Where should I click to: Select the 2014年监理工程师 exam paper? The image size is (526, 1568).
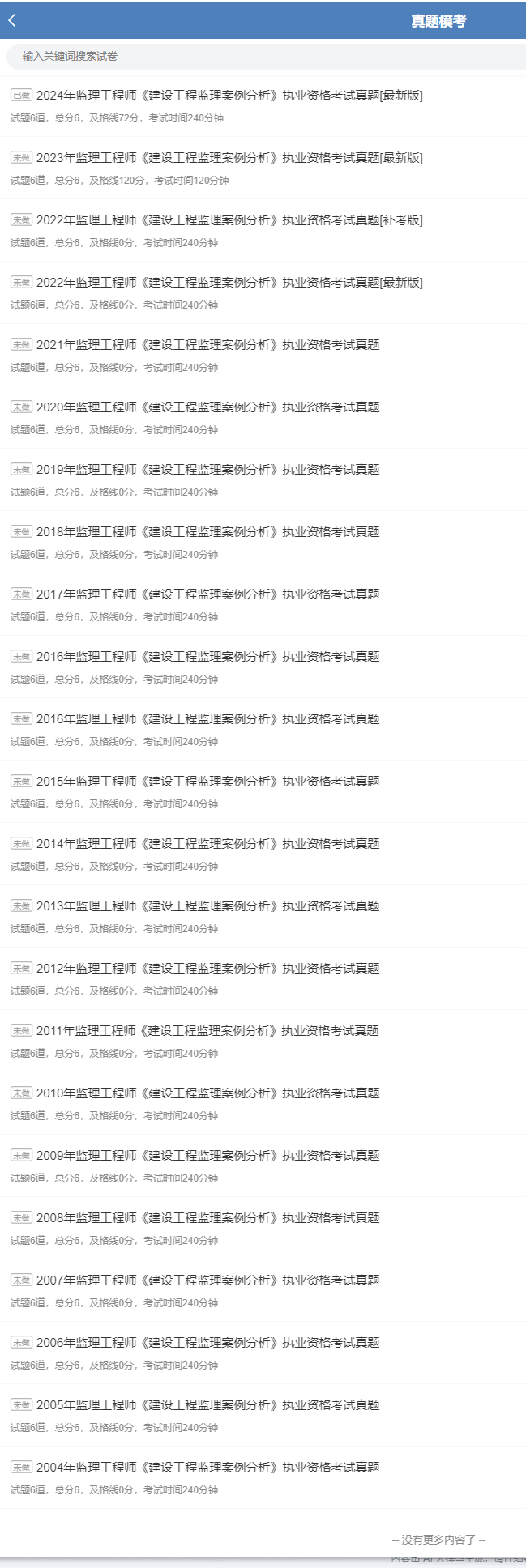click(x=207, y=844)
